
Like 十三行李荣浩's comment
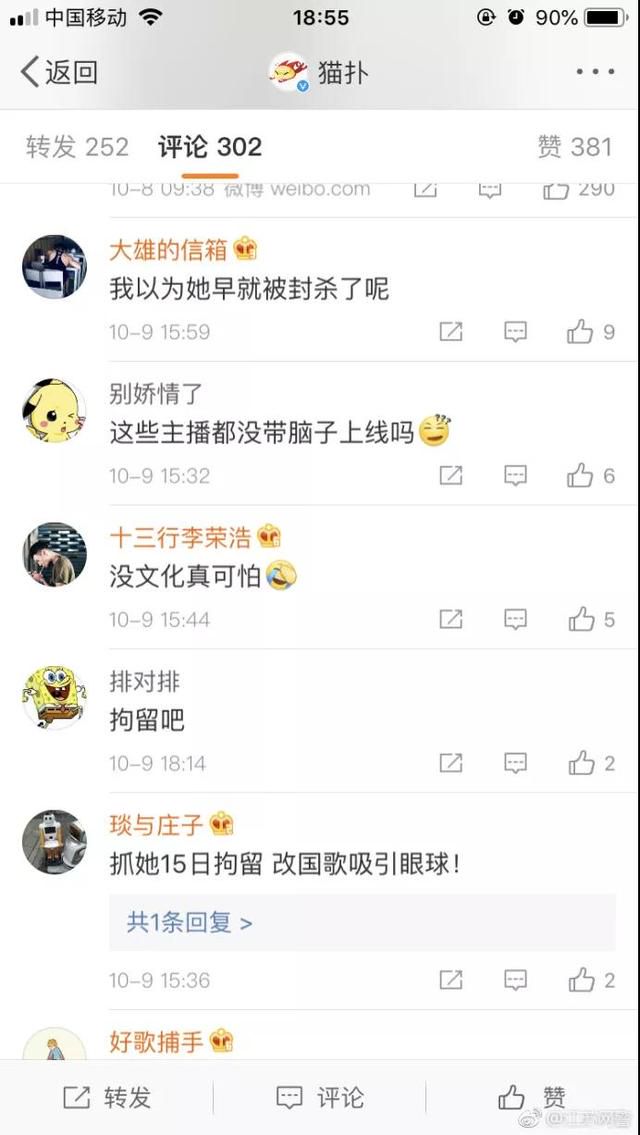[x=591, y=619]
